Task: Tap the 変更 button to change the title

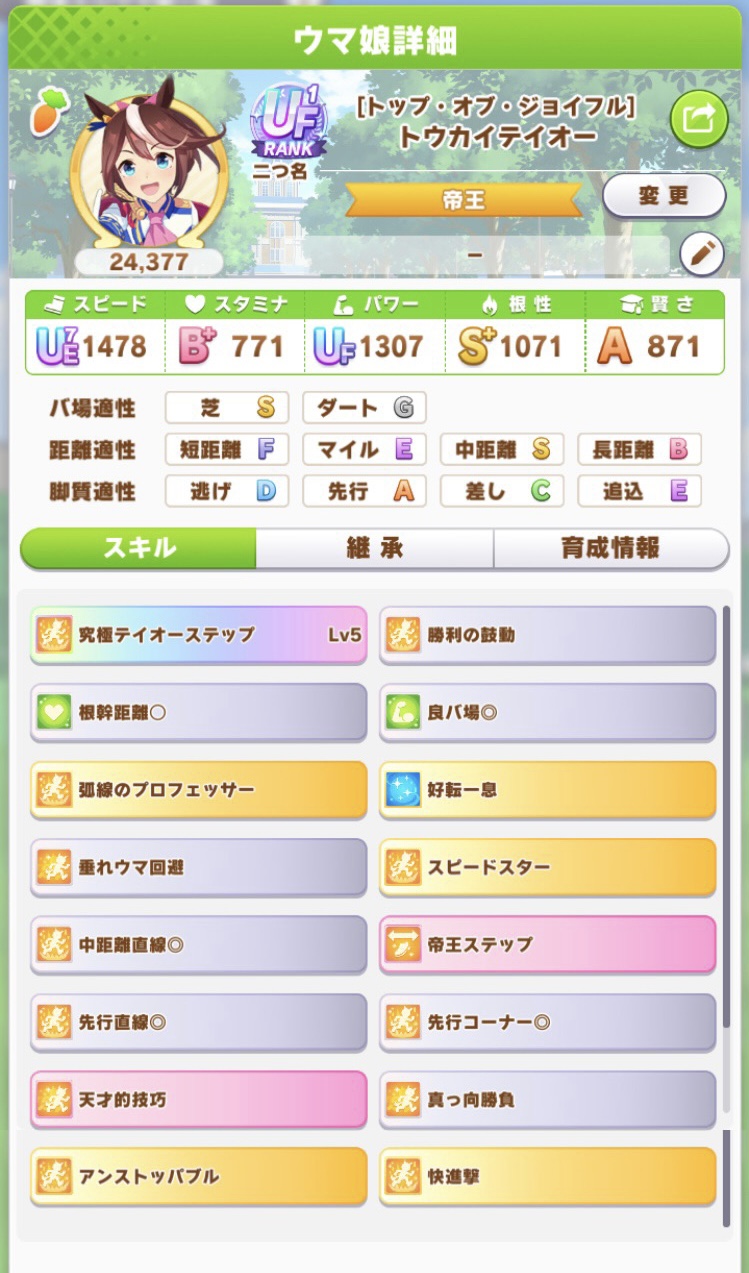Action: (663, 195)
